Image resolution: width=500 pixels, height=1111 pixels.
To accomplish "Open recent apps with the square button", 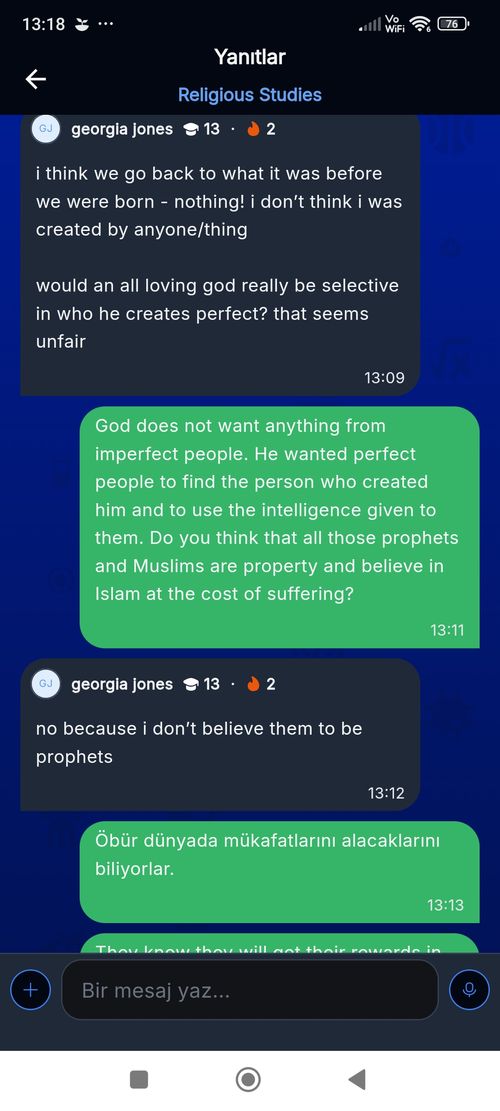I will pyautogui.click(x=140, y=1080).
